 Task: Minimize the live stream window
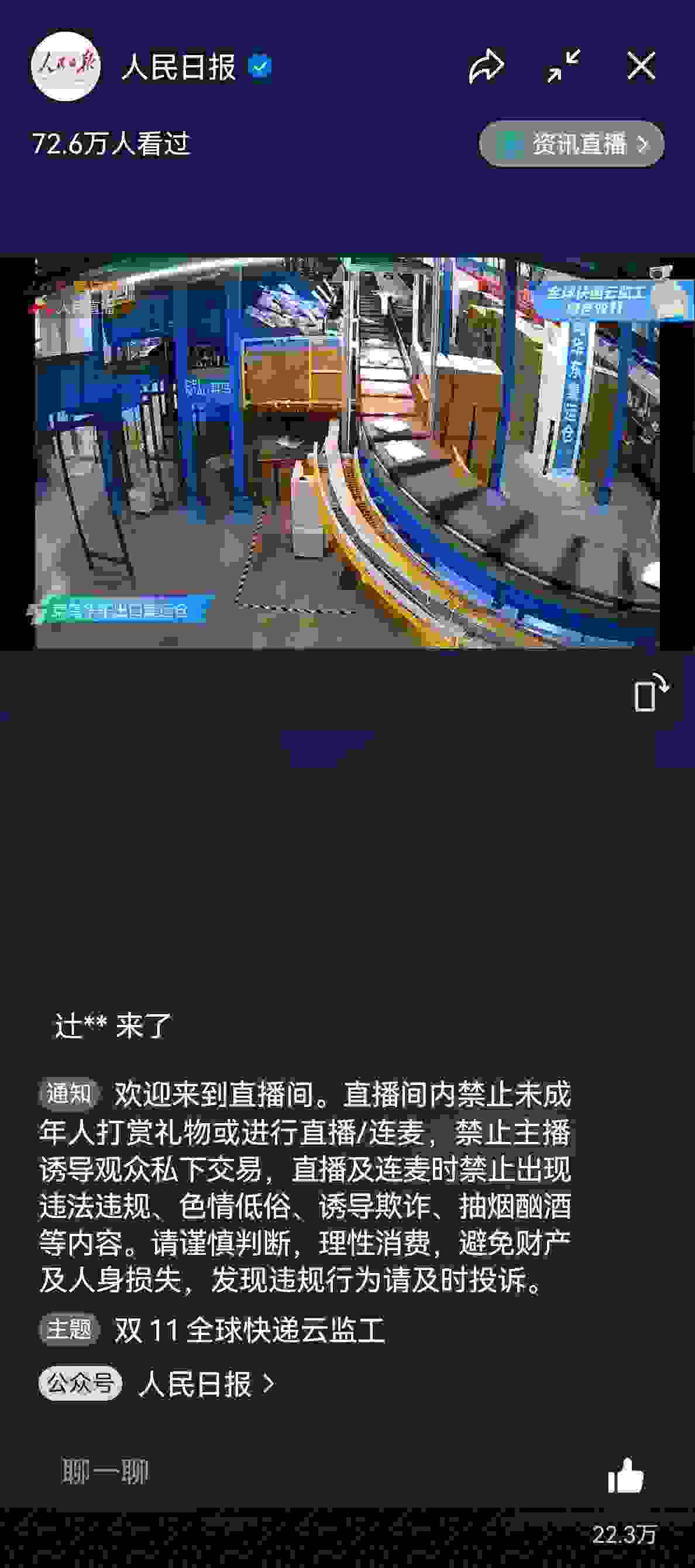(x=563, y=66)
